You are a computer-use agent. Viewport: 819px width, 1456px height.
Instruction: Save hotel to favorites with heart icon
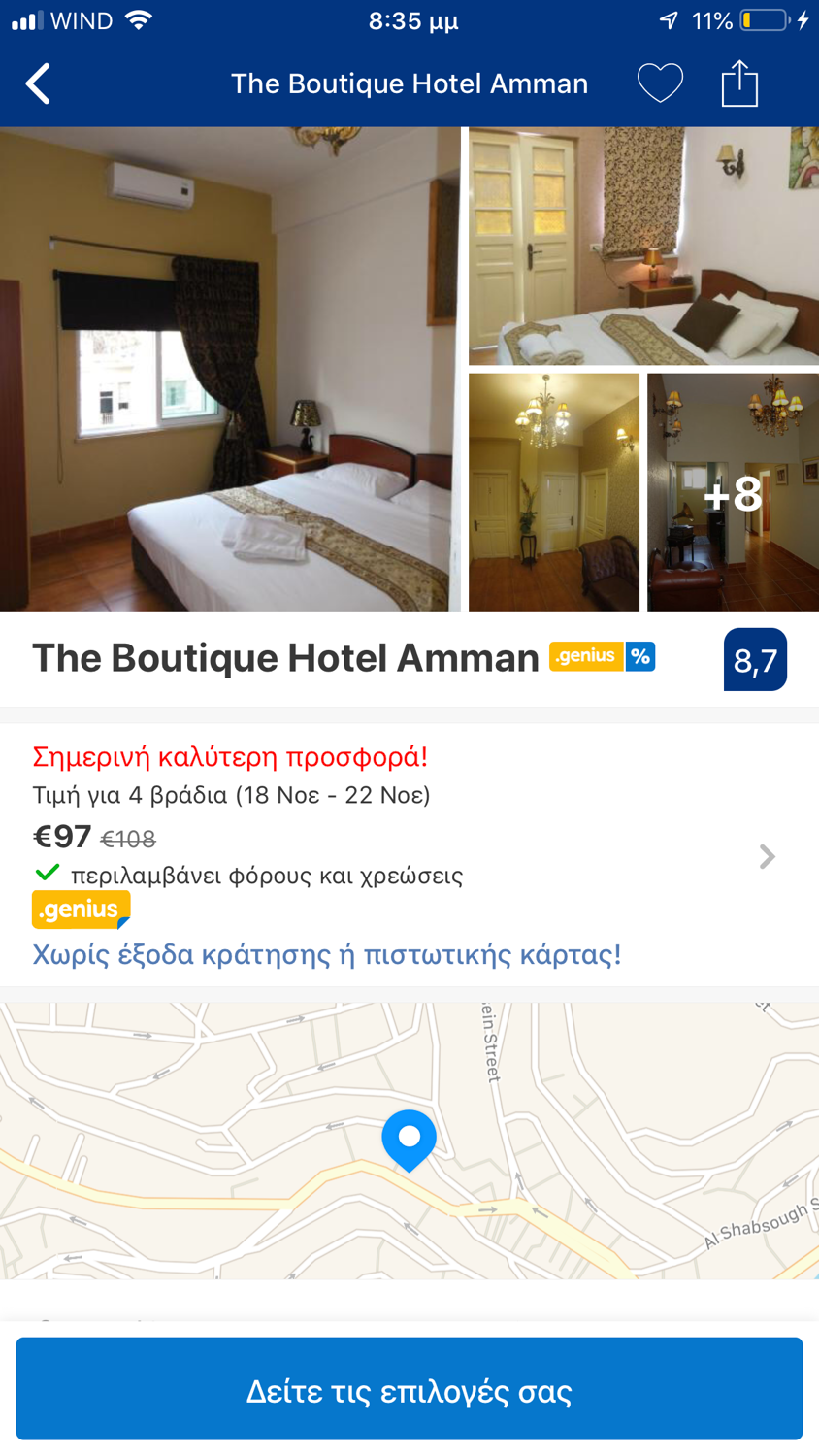[x=660, y=83]
